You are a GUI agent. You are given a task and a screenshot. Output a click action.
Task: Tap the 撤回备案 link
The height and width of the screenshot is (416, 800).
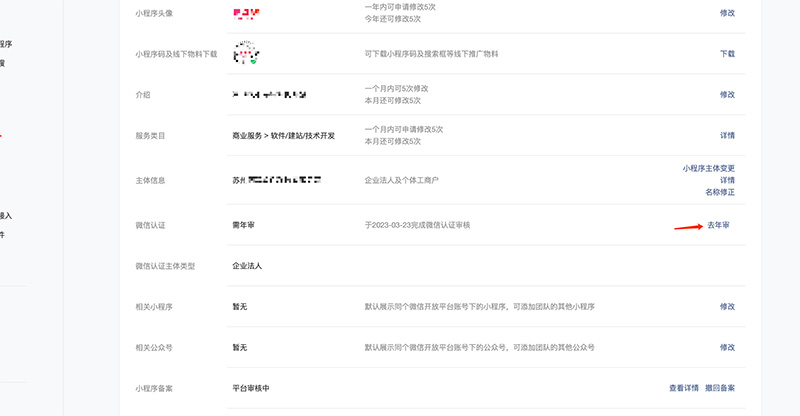tap(720, 388)
